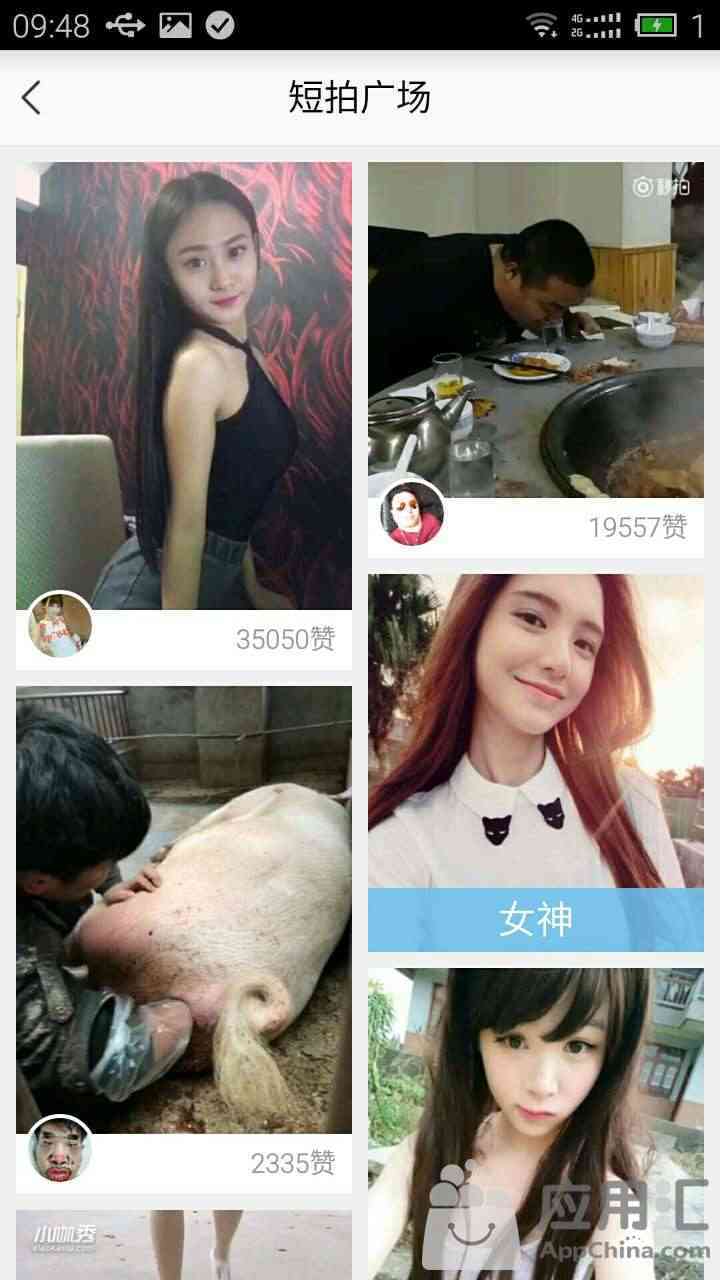Go back from 短拍广场

click(x=32, y=98)
